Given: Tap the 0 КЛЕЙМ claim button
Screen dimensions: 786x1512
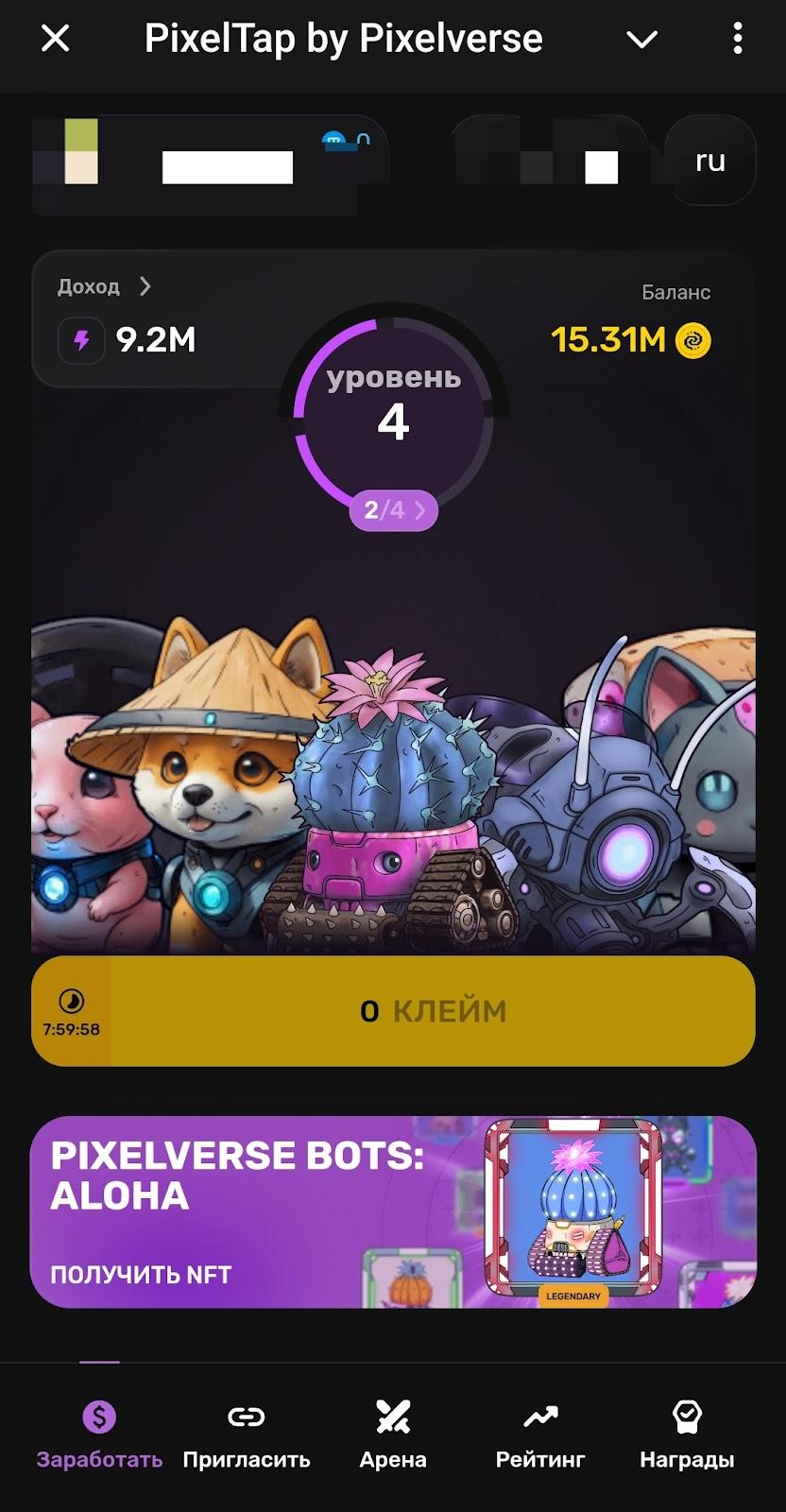Looking at the screenshot, I should pos(433,1011).
